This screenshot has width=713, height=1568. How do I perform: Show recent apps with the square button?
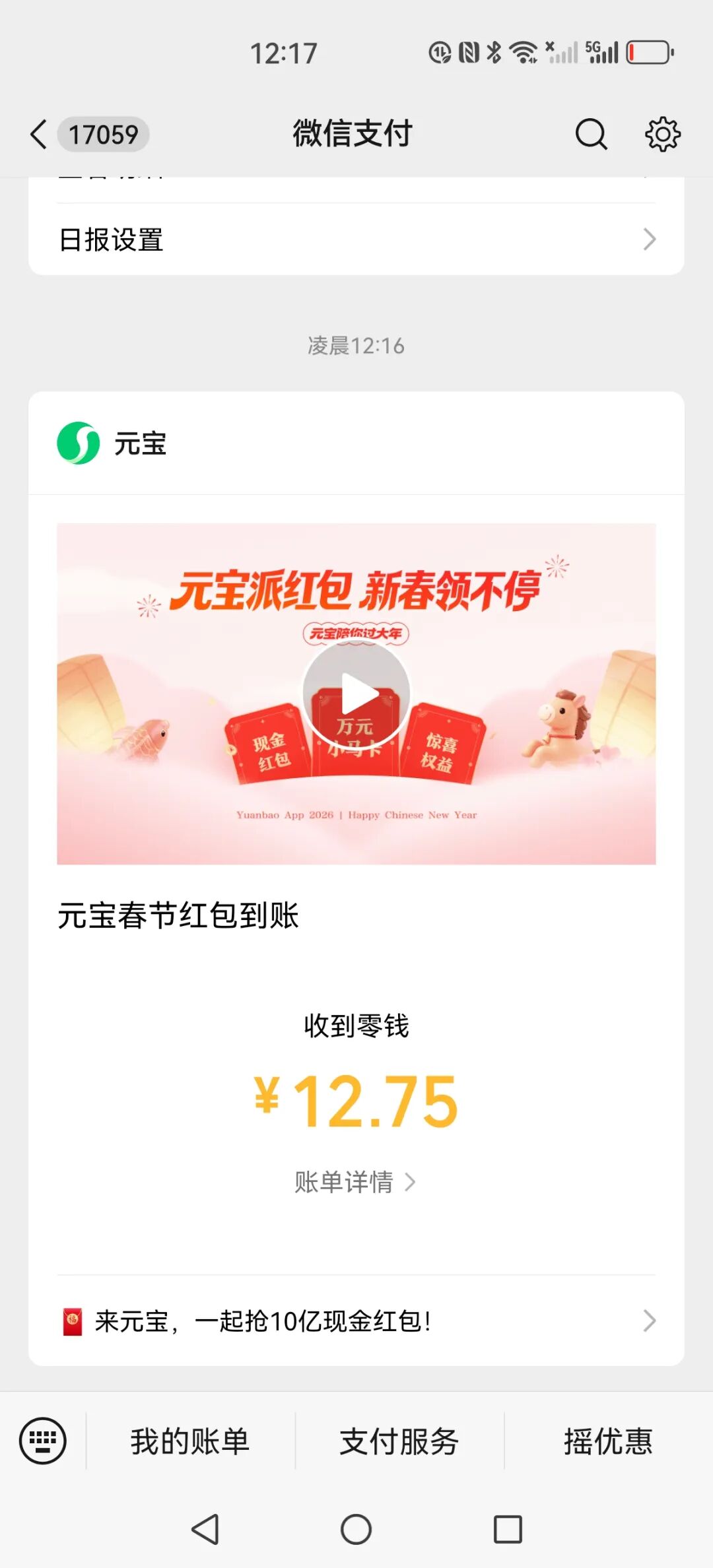[x=508, y=1529]
